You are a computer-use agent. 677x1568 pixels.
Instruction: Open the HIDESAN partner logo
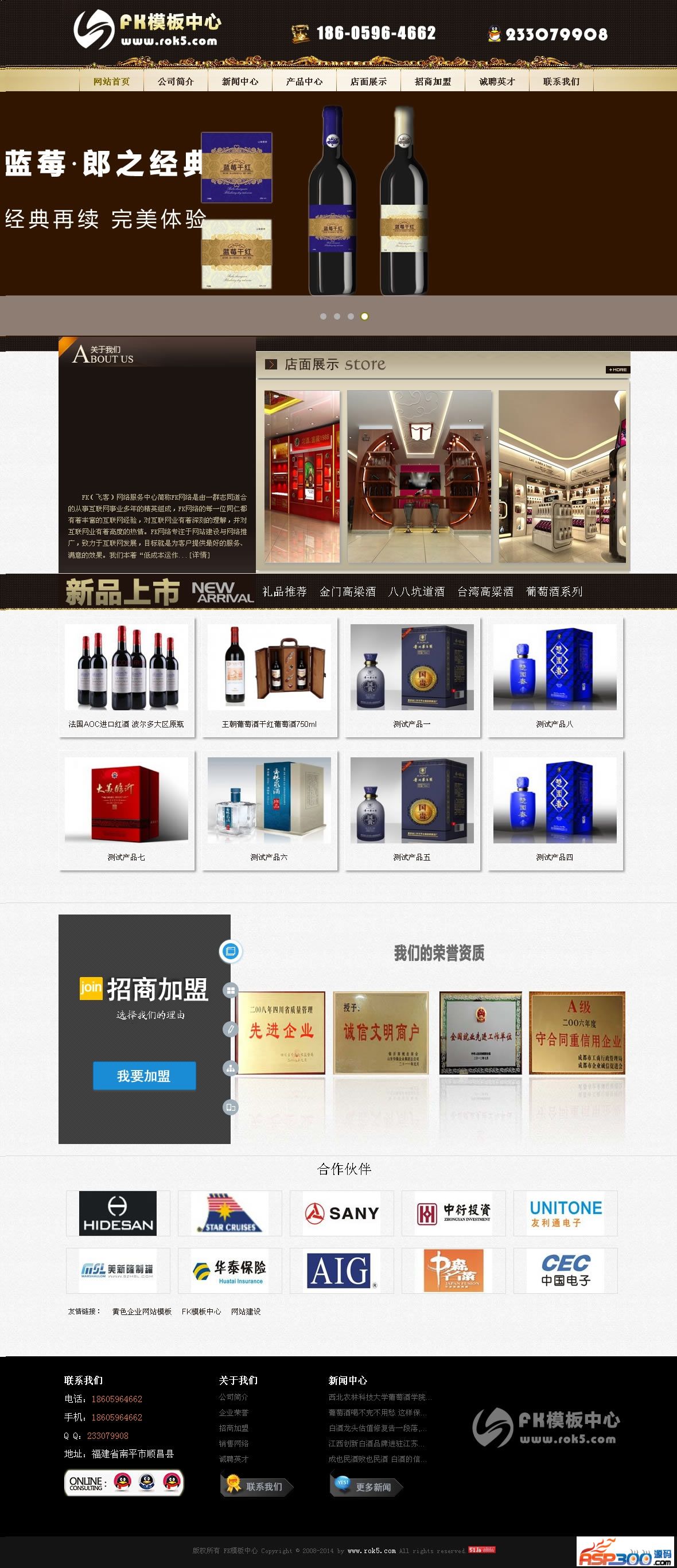pyautogui.click(x=118, y=1213)
